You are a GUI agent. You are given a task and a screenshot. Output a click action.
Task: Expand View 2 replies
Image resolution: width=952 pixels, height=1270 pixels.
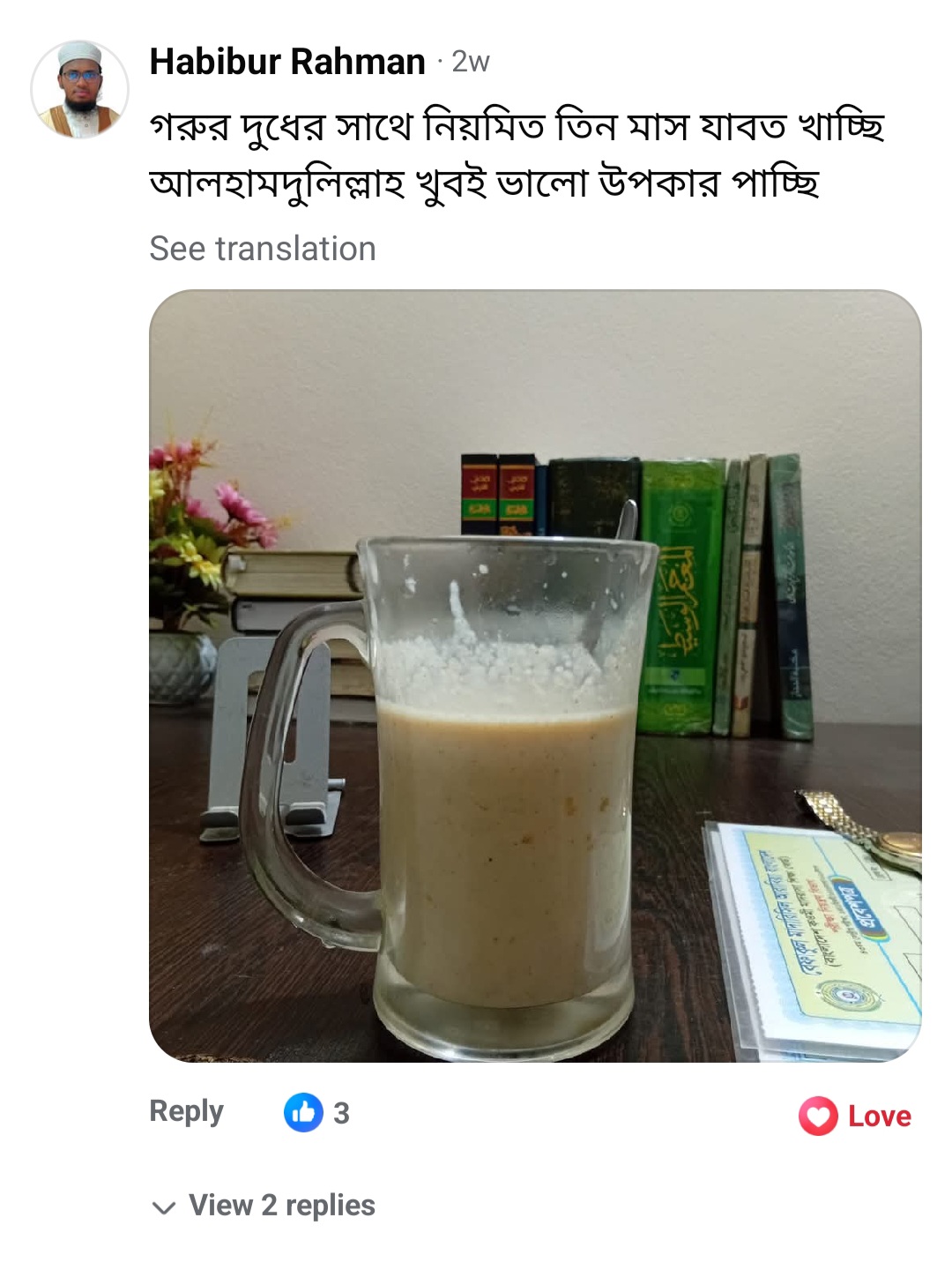pos(264,1206)
